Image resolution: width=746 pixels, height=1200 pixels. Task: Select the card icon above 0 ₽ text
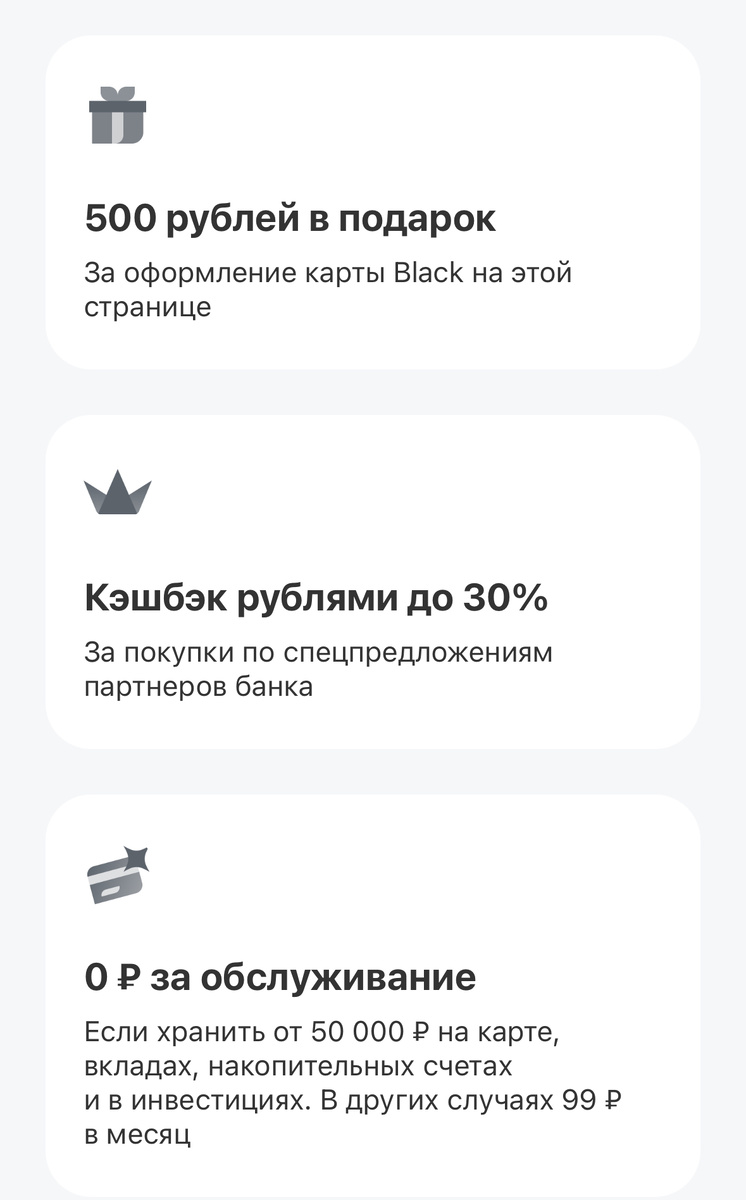pos(117,878)
